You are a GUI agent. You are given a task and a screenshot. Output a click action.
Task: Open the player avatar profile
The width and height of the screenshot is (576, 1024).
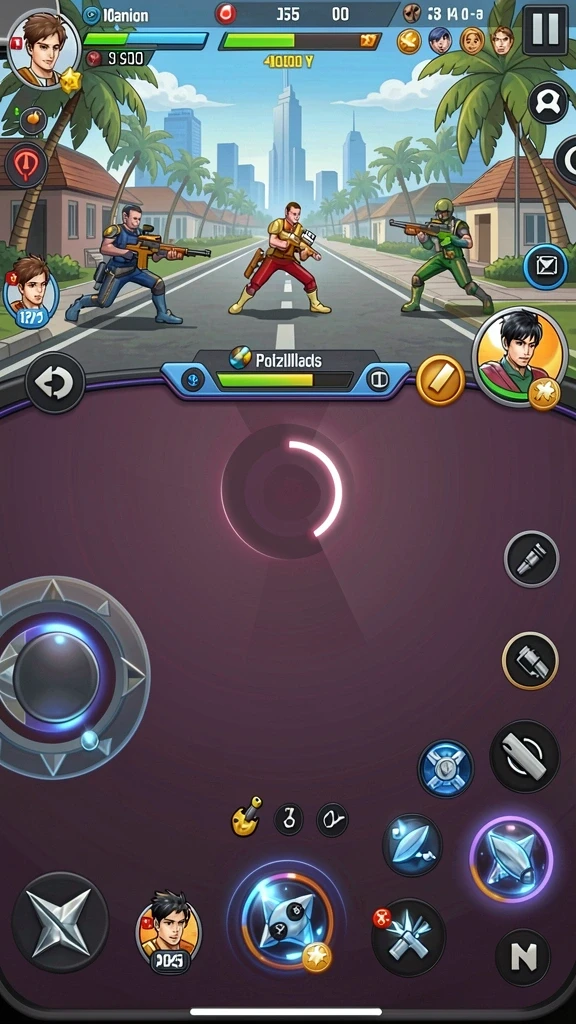pos(44,50)
